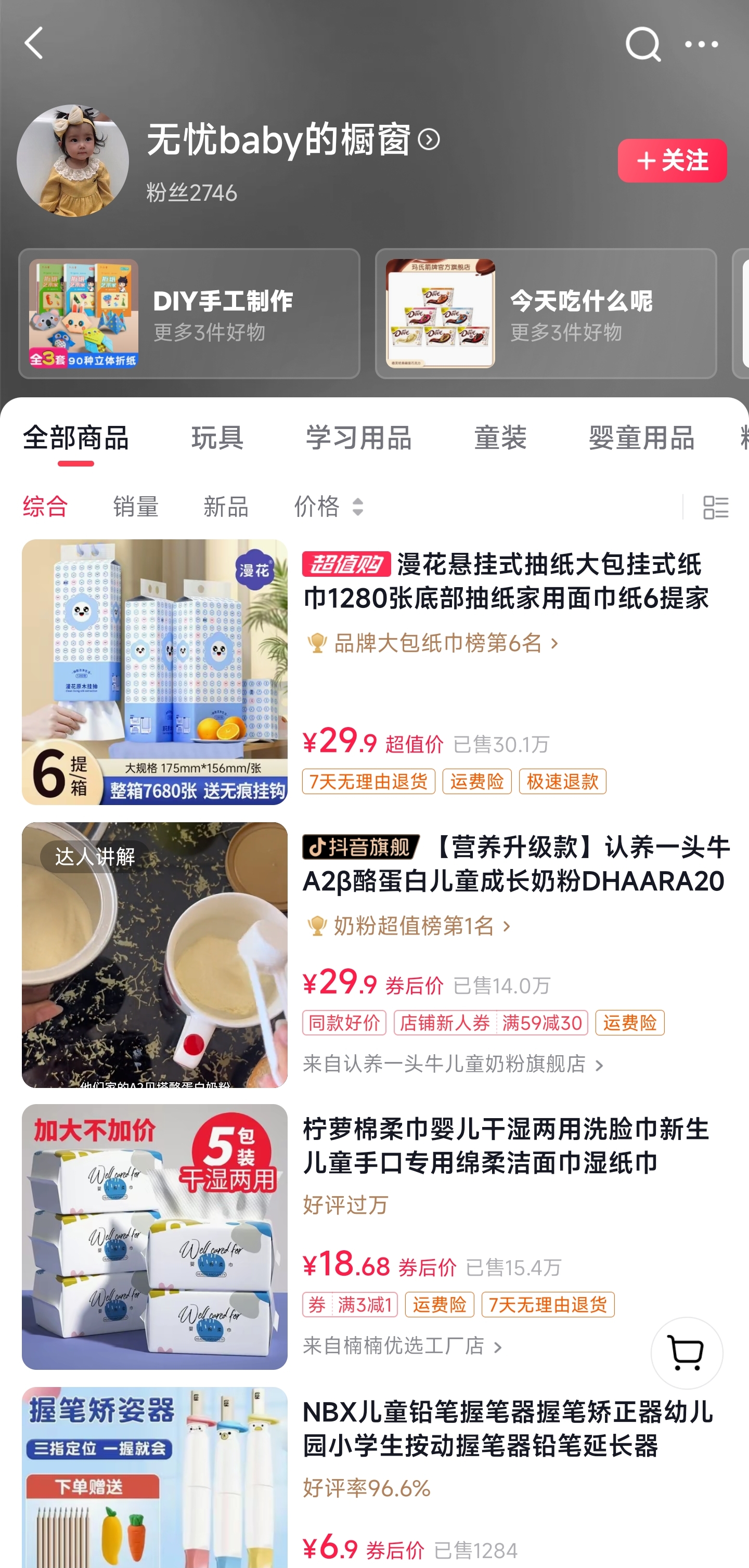Select the 童装 category tab
The image size is (749, 1568).
[x=500, y=438]
